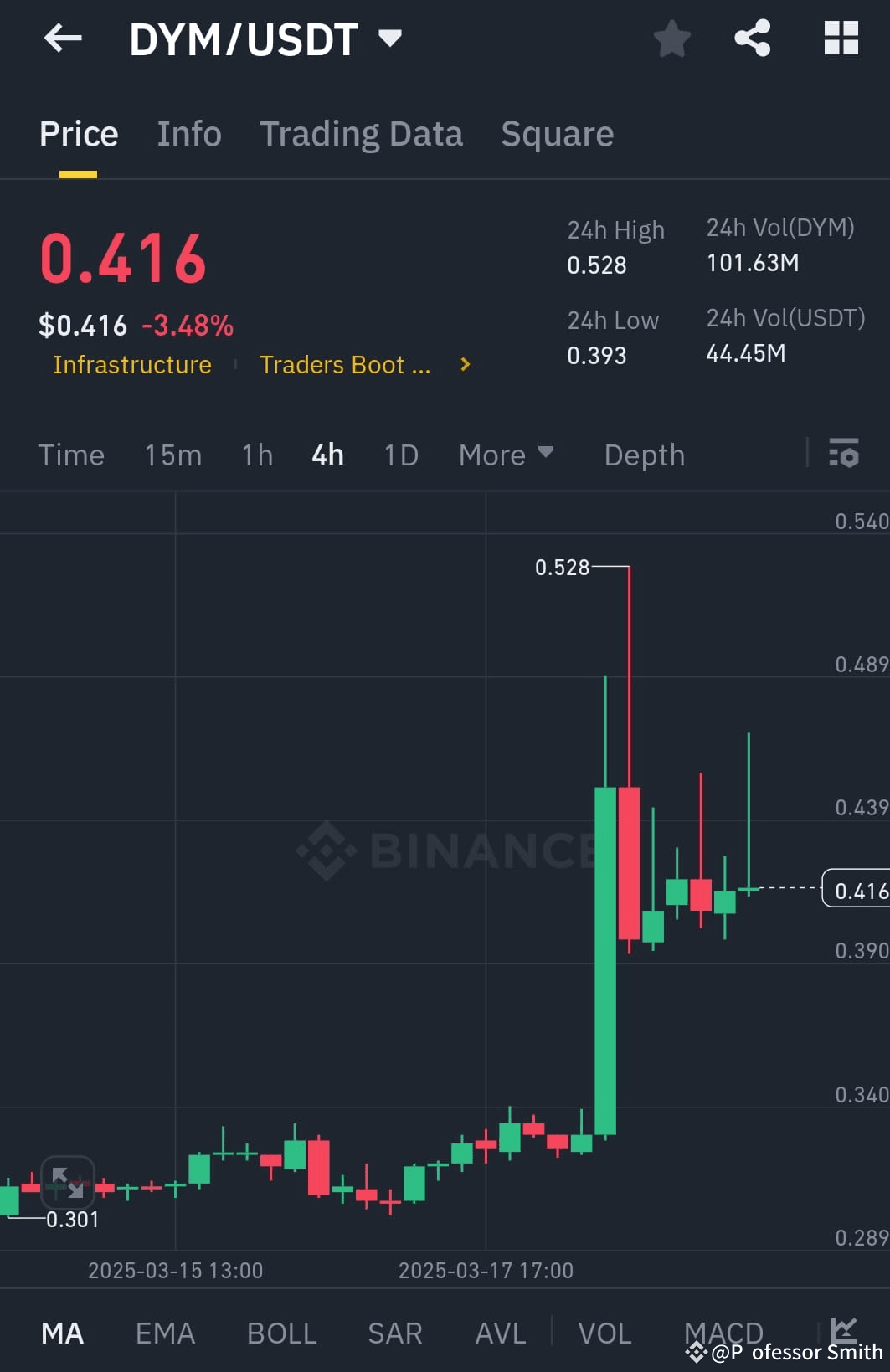
Task: Add DYM/USDT to favorites via the star
Action: click(x=672, y=38)
